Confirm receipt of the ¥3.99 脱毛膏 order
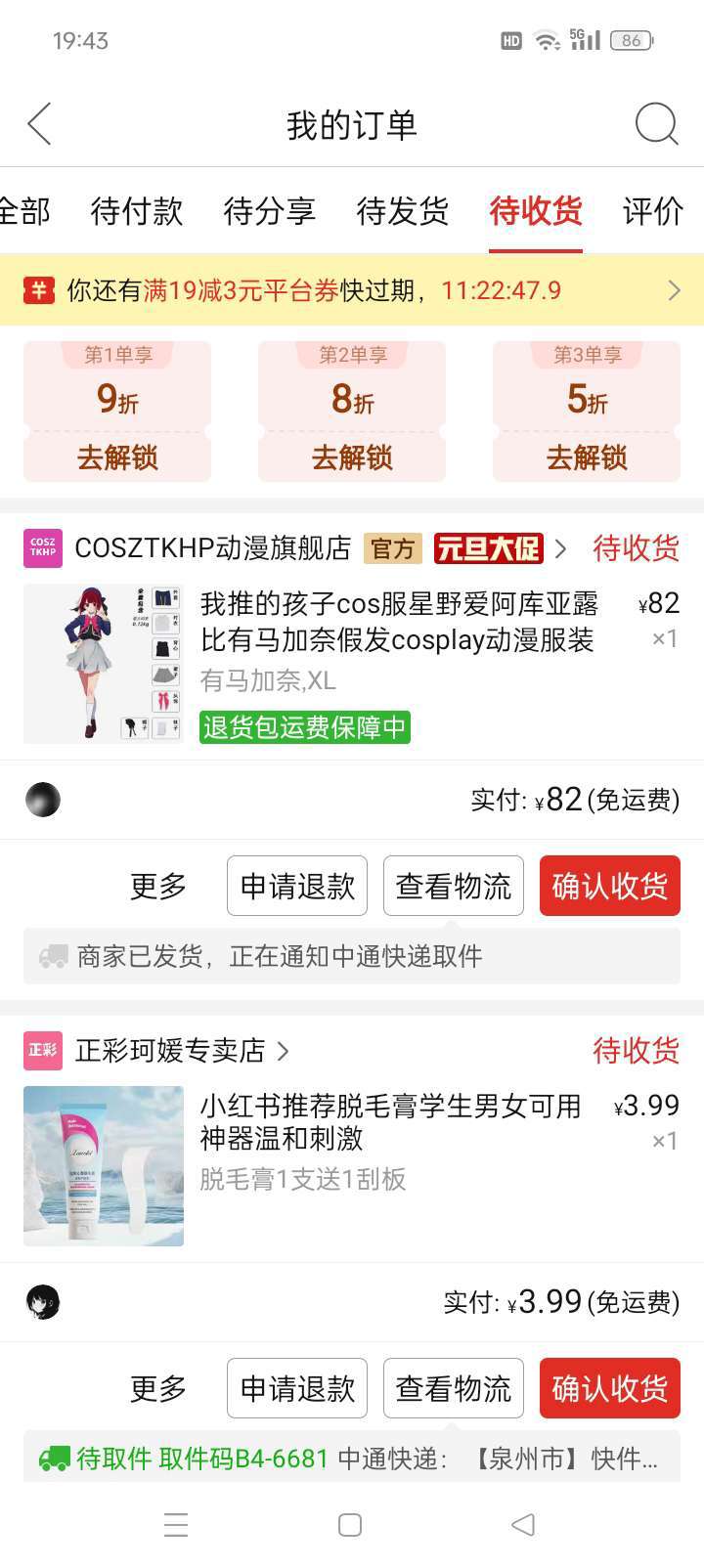The height and width of the screenshot is (1568, 704). pyautogui.click(x=610, y=1388)
